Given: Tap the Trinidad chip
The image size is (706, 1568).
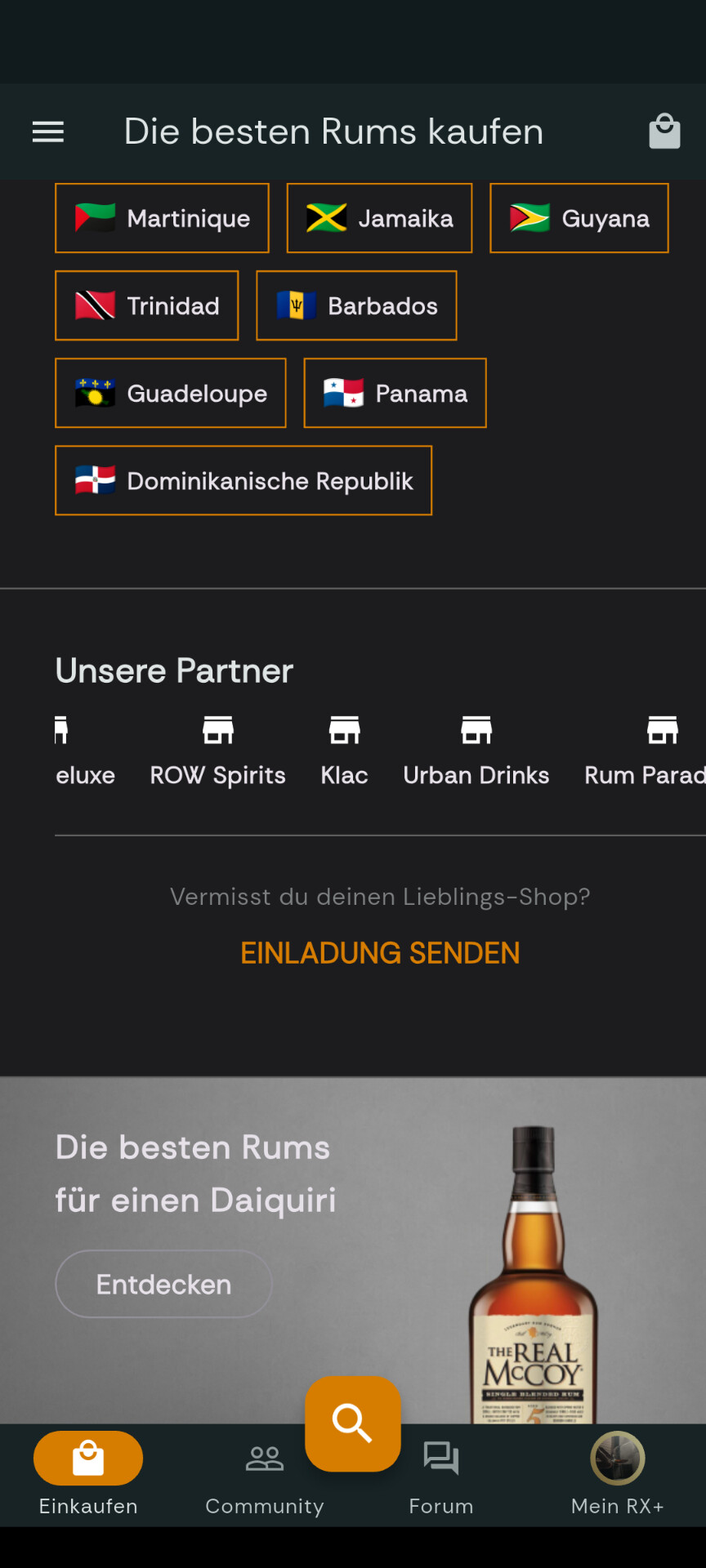Looking at the screenshot, I should pyautogui.click(x=147, y=305).
